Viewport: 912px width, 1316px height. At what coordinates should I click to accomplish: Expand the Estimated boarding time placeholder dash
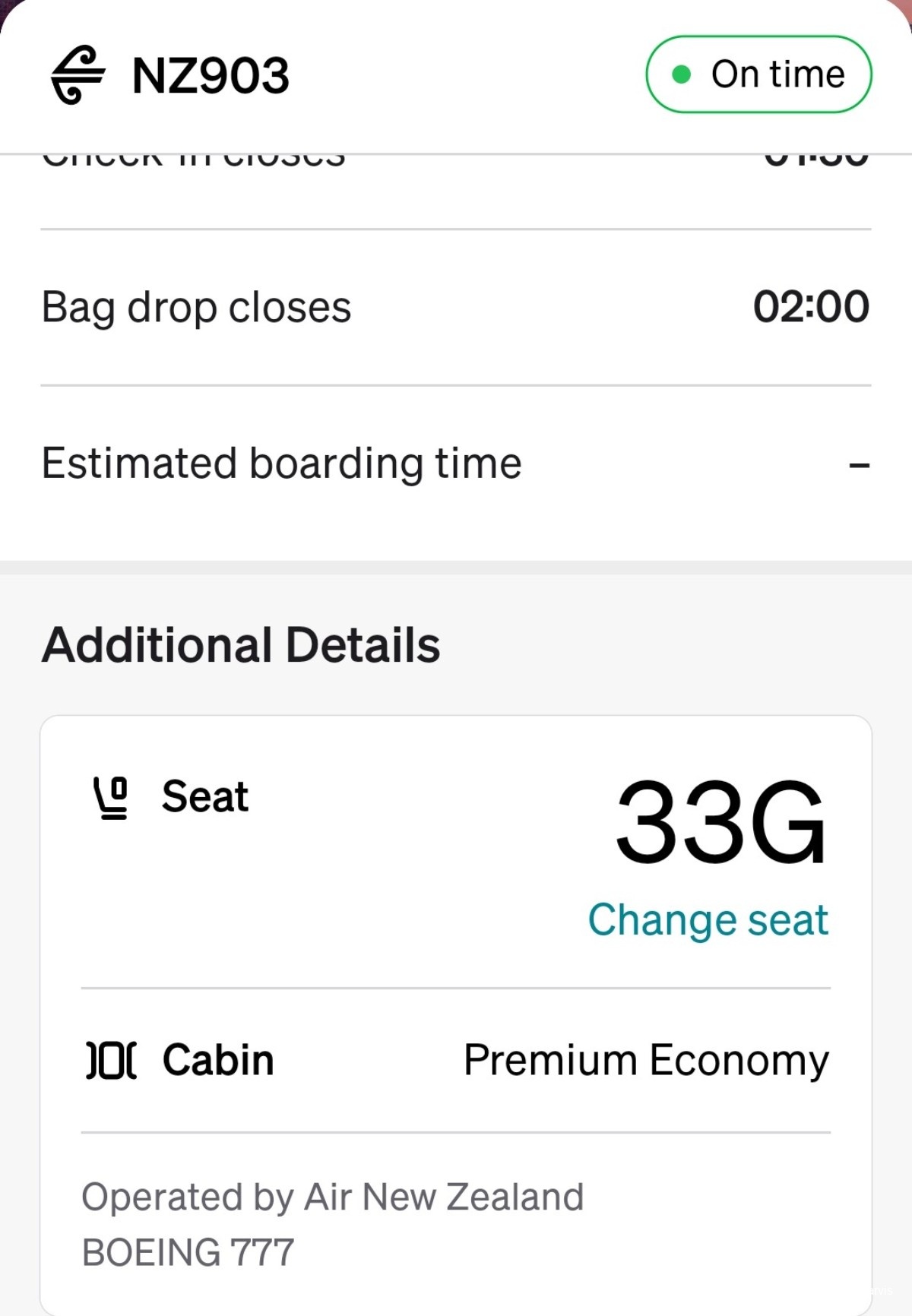click(858, 461)
